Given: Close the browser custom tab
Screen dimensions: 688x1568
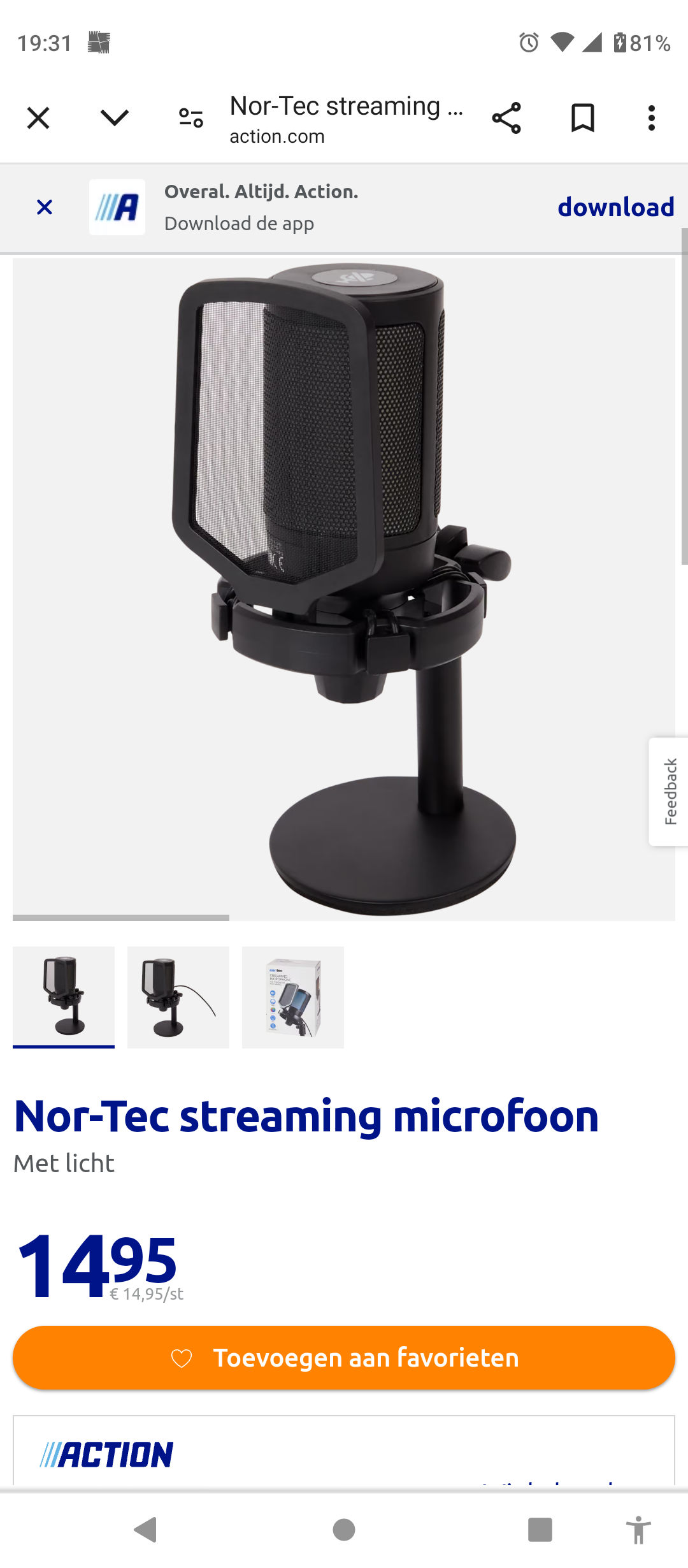Looking at the screenshot, I should pyautogui.click(x=38, y=118).
